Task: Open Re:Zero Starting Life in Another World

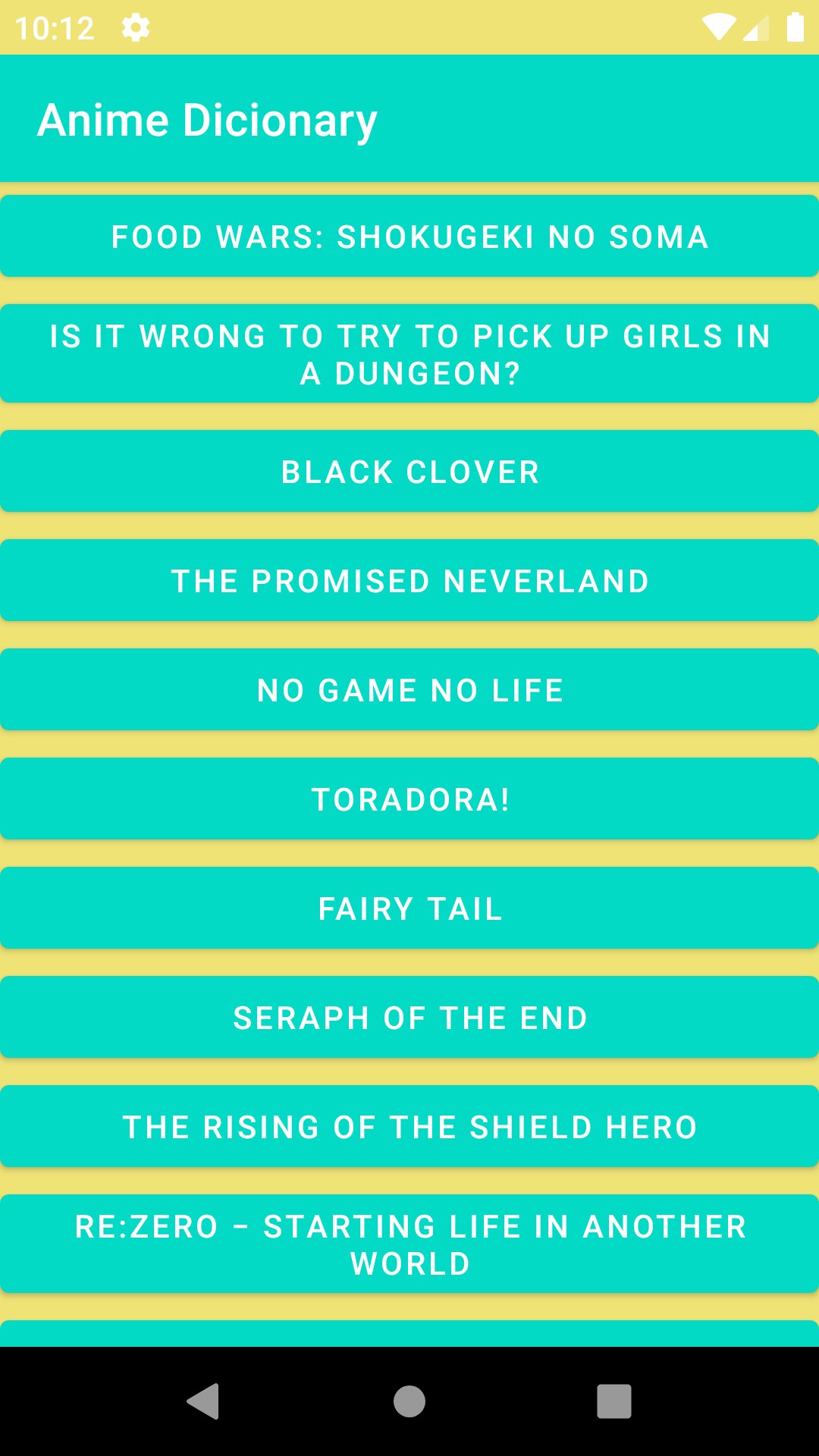Action: [409, 1244]
